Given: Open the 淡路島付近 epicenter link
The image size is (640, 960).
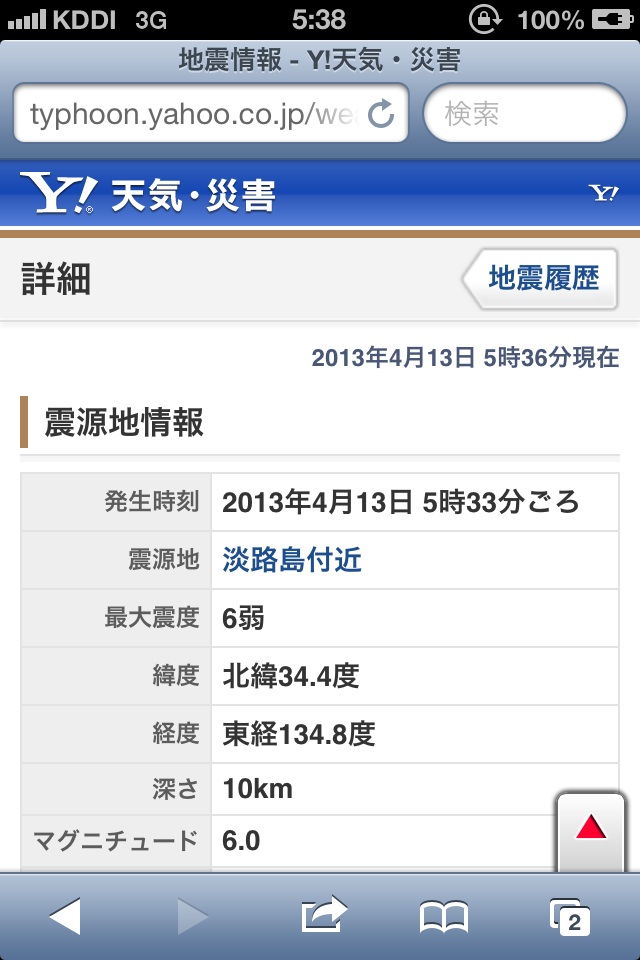Looking at the screenshot, I should pyautogui.click(x=292, y=560).
